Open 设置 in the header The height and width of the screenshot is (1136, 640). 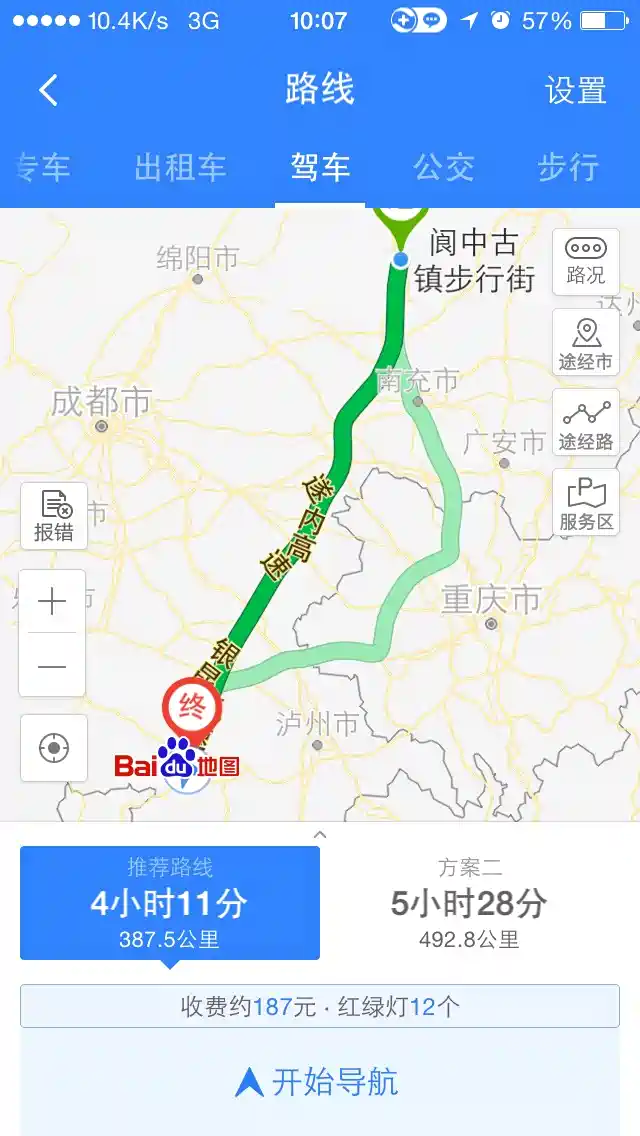pos(575,90)
